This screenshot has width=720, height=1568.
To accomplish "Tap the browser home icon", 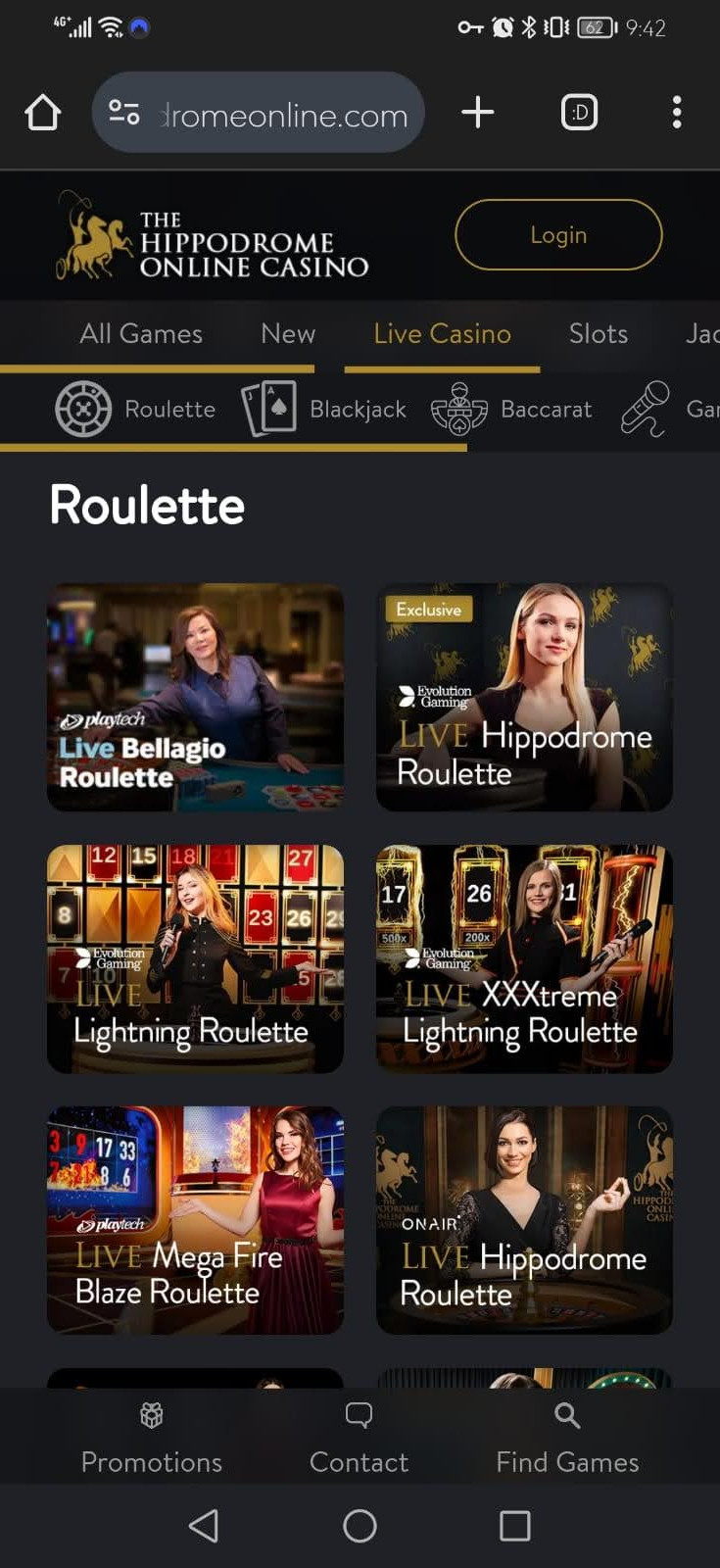I will tap(42, 112).
